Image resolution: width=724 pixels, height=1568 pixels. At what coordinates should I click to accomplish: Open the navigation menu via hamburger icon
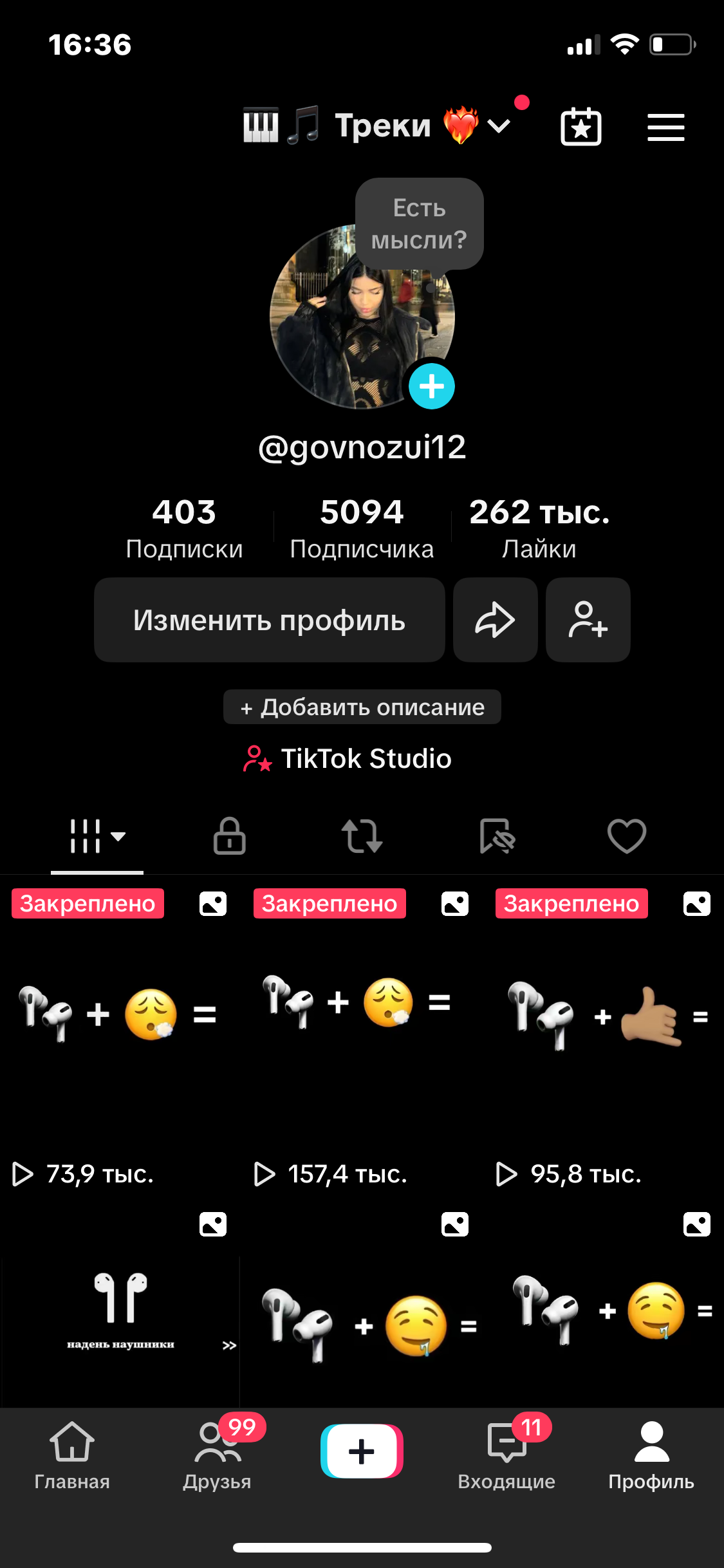click(666, 127)
